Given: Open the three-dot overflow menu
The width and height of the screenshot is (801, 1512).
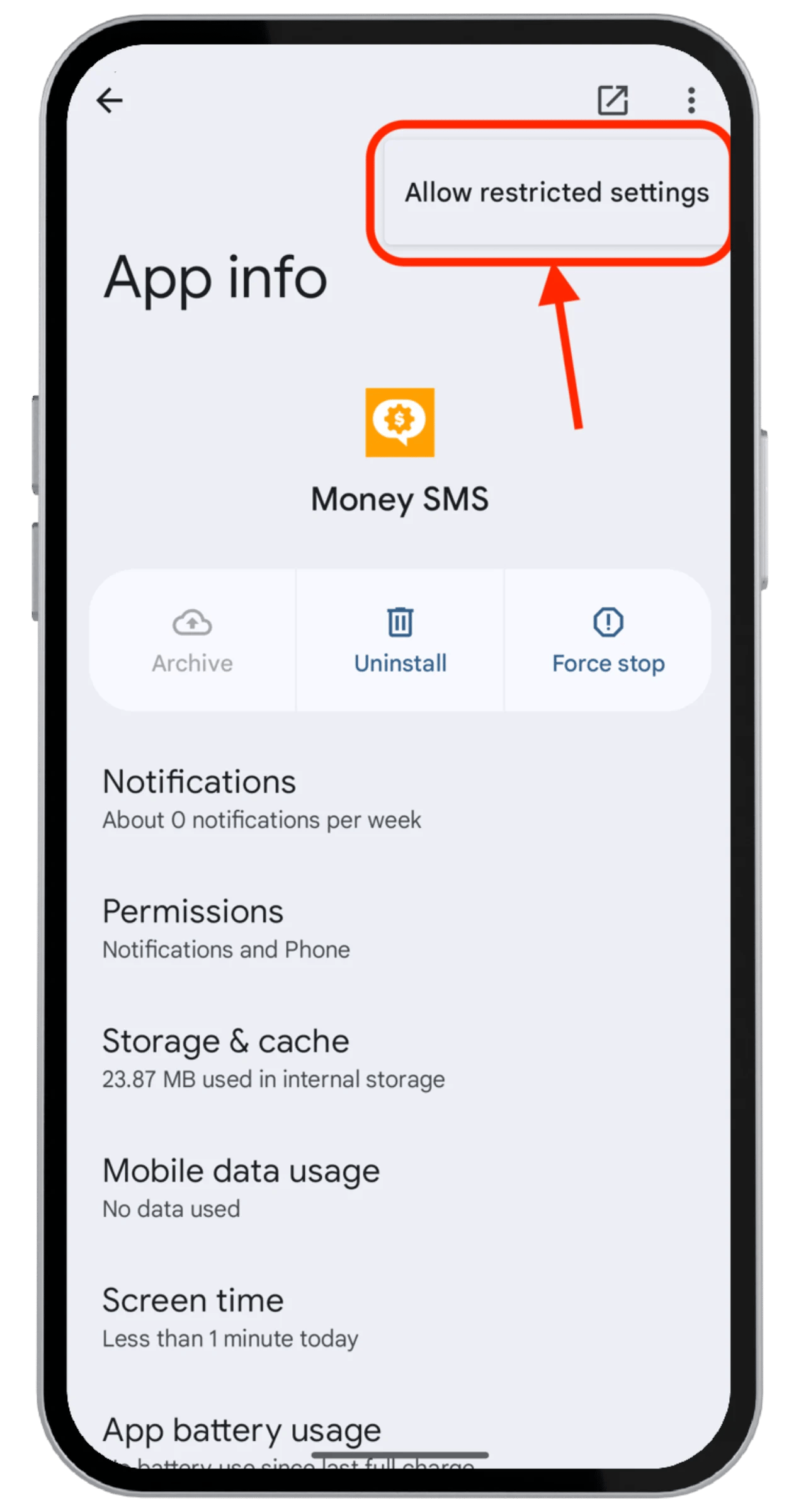Looking at the screenshot, I should 691,100.
